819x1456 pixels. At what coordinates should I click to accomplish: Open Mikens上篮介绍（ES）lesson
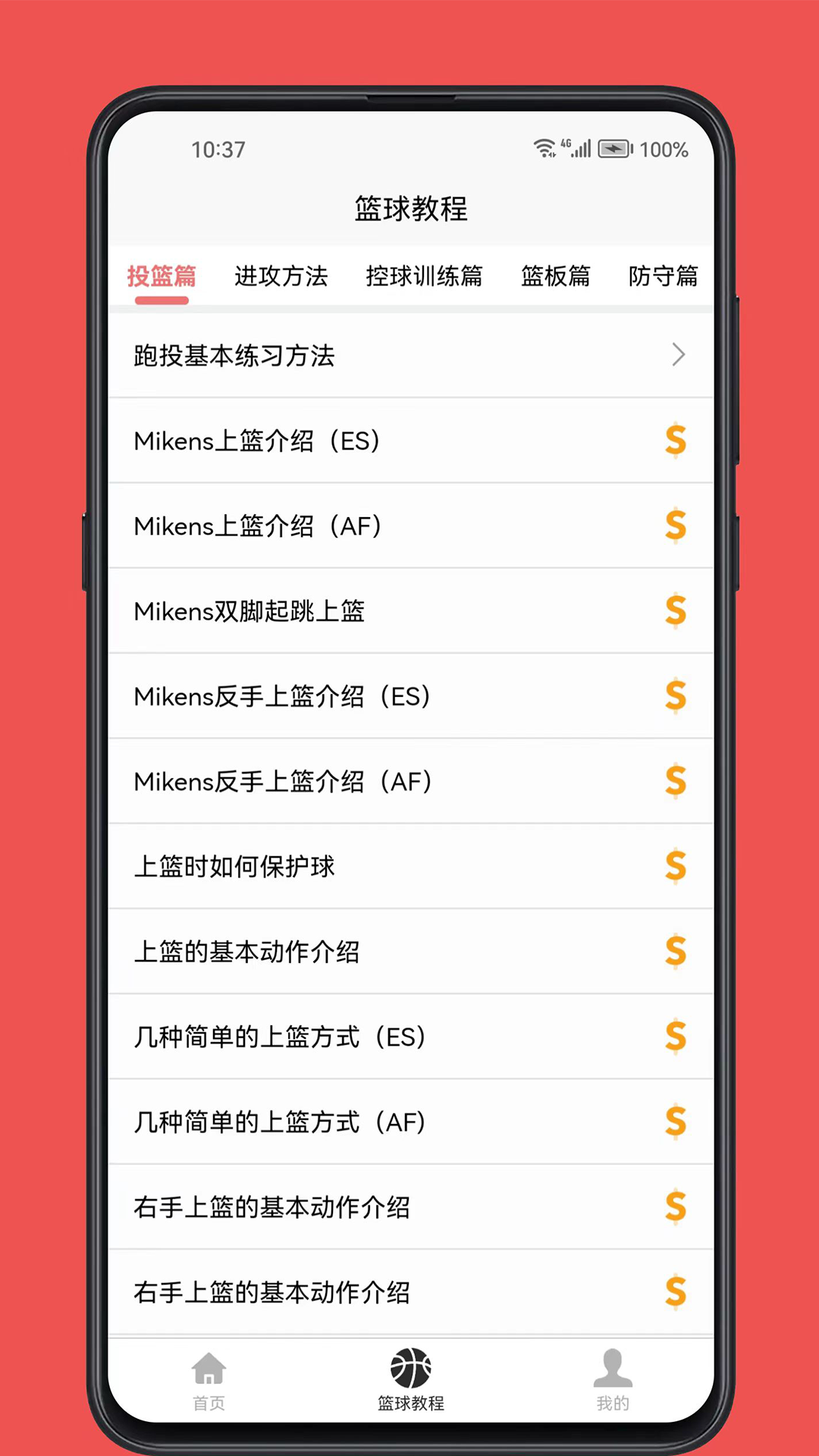pos(409,441)
